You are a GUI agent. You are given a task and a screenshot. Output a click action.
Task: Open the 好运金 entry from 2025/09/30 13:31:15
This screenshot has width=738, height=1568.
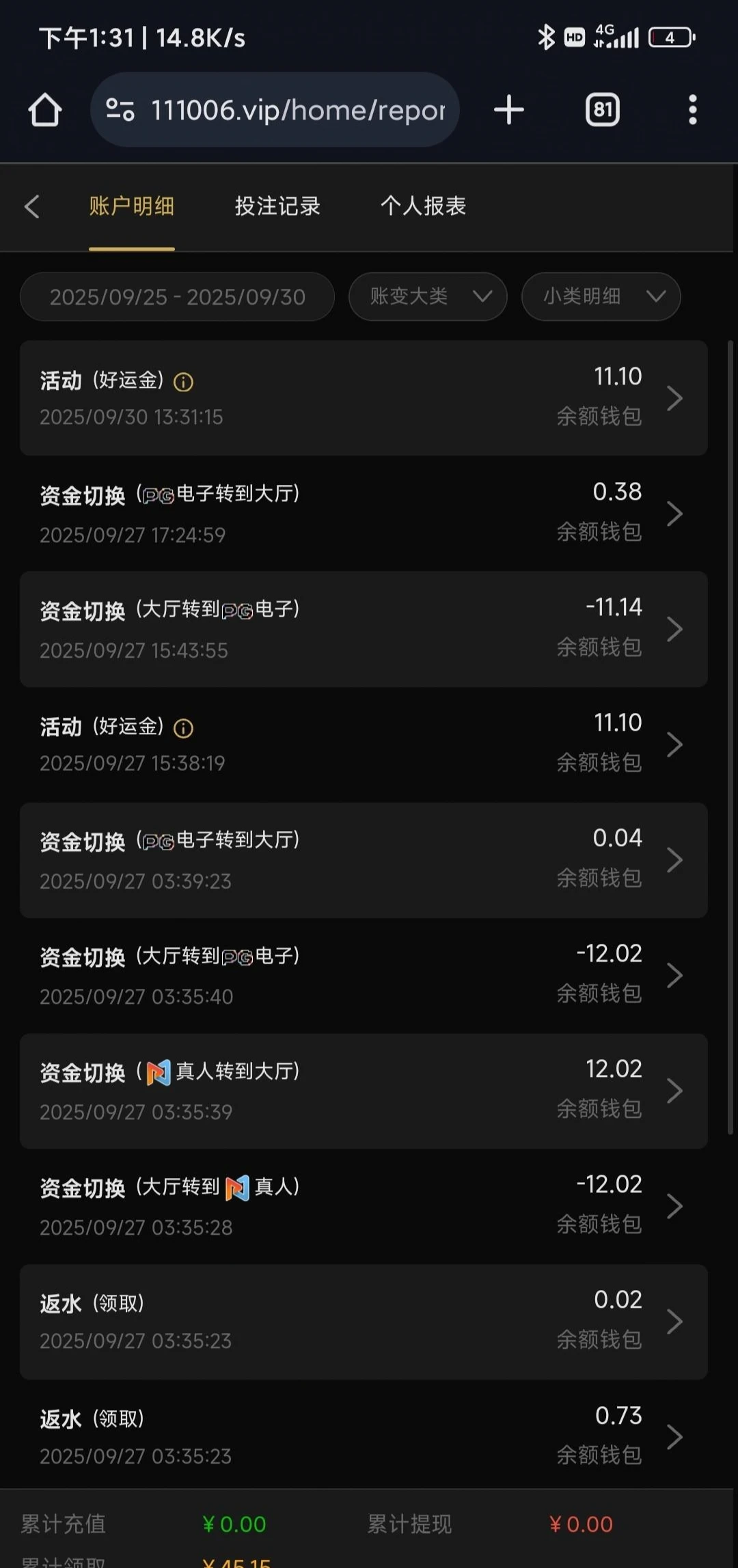point(364,398)
